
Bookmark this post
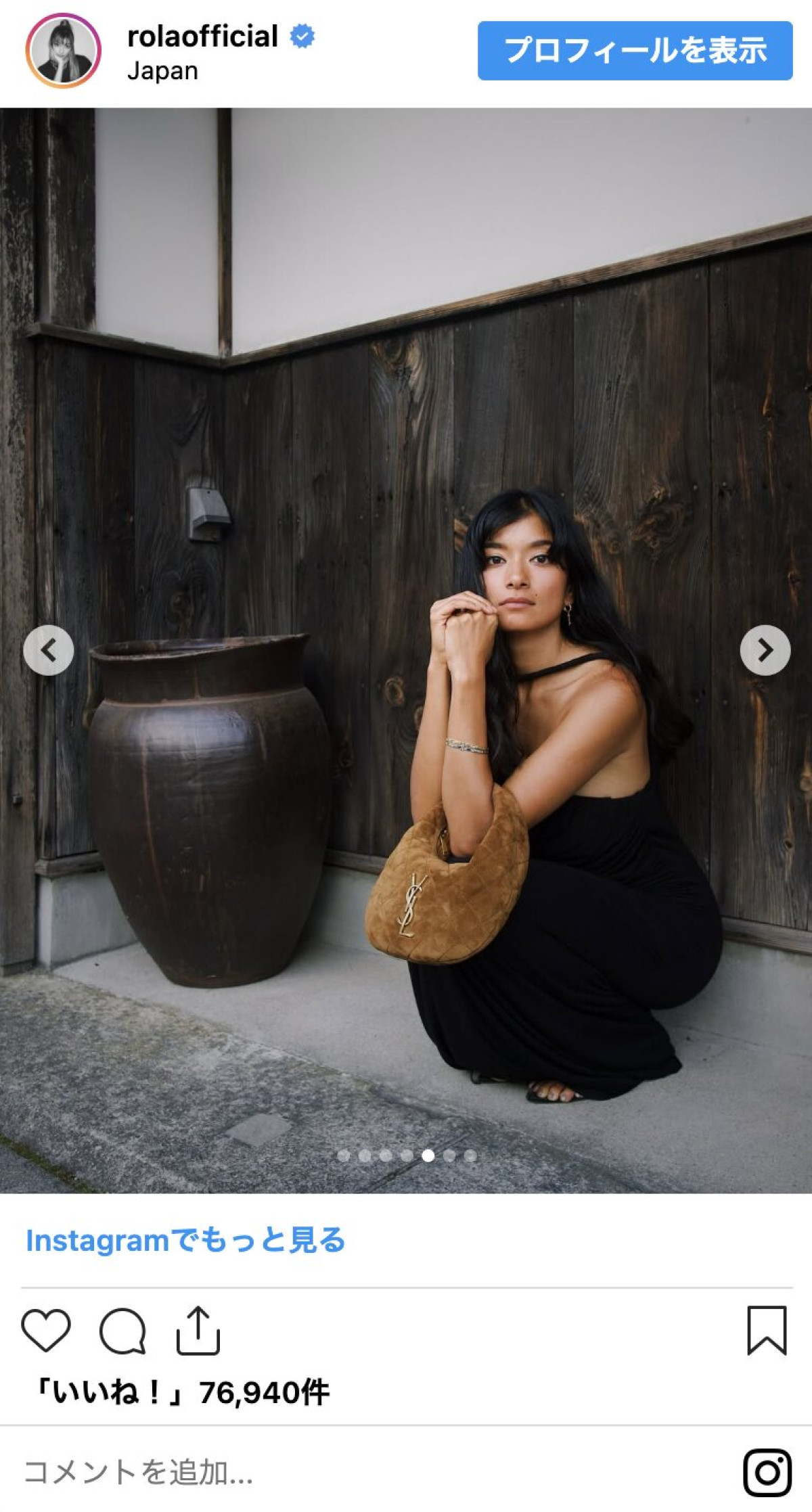[767, 1330]
